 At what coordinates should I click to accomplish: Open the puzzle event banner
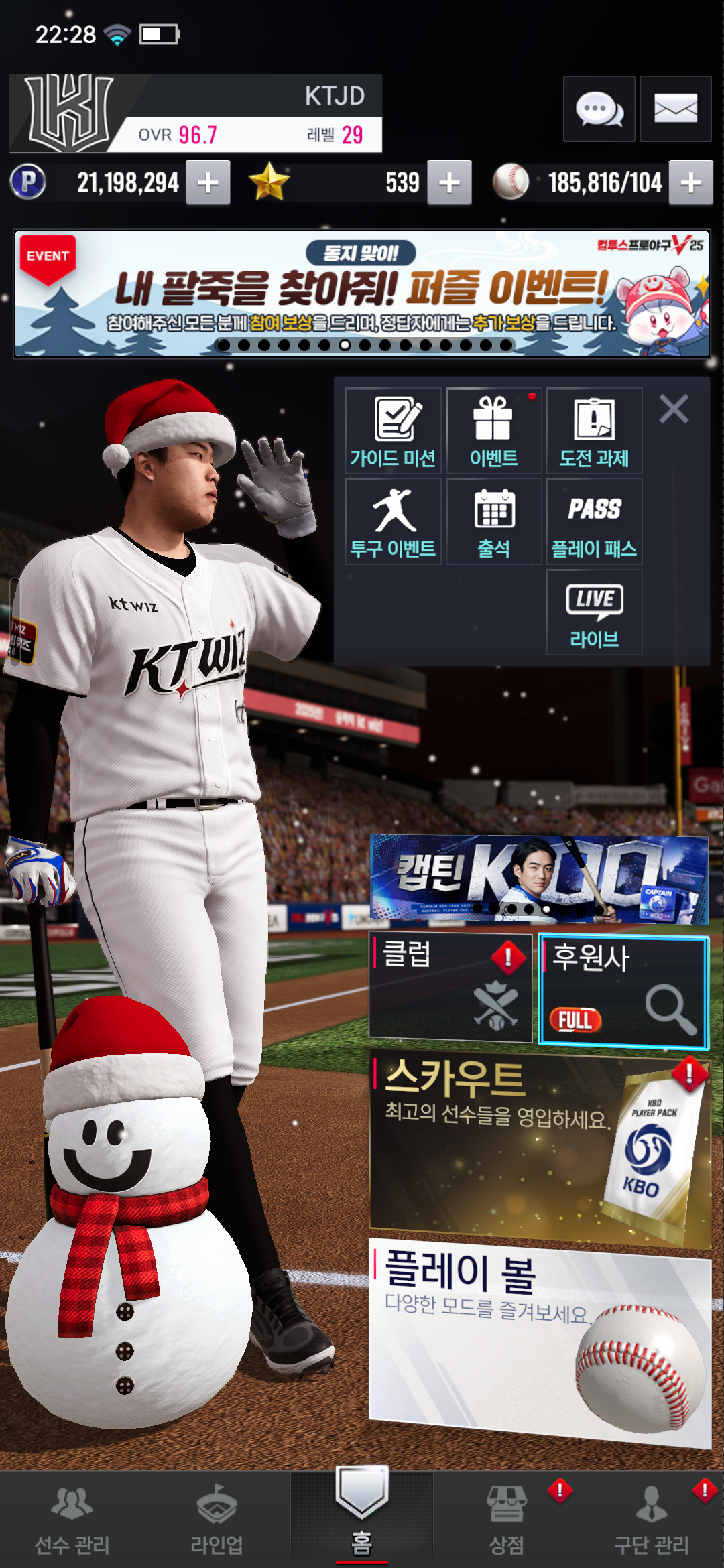[x=362, y=293]
